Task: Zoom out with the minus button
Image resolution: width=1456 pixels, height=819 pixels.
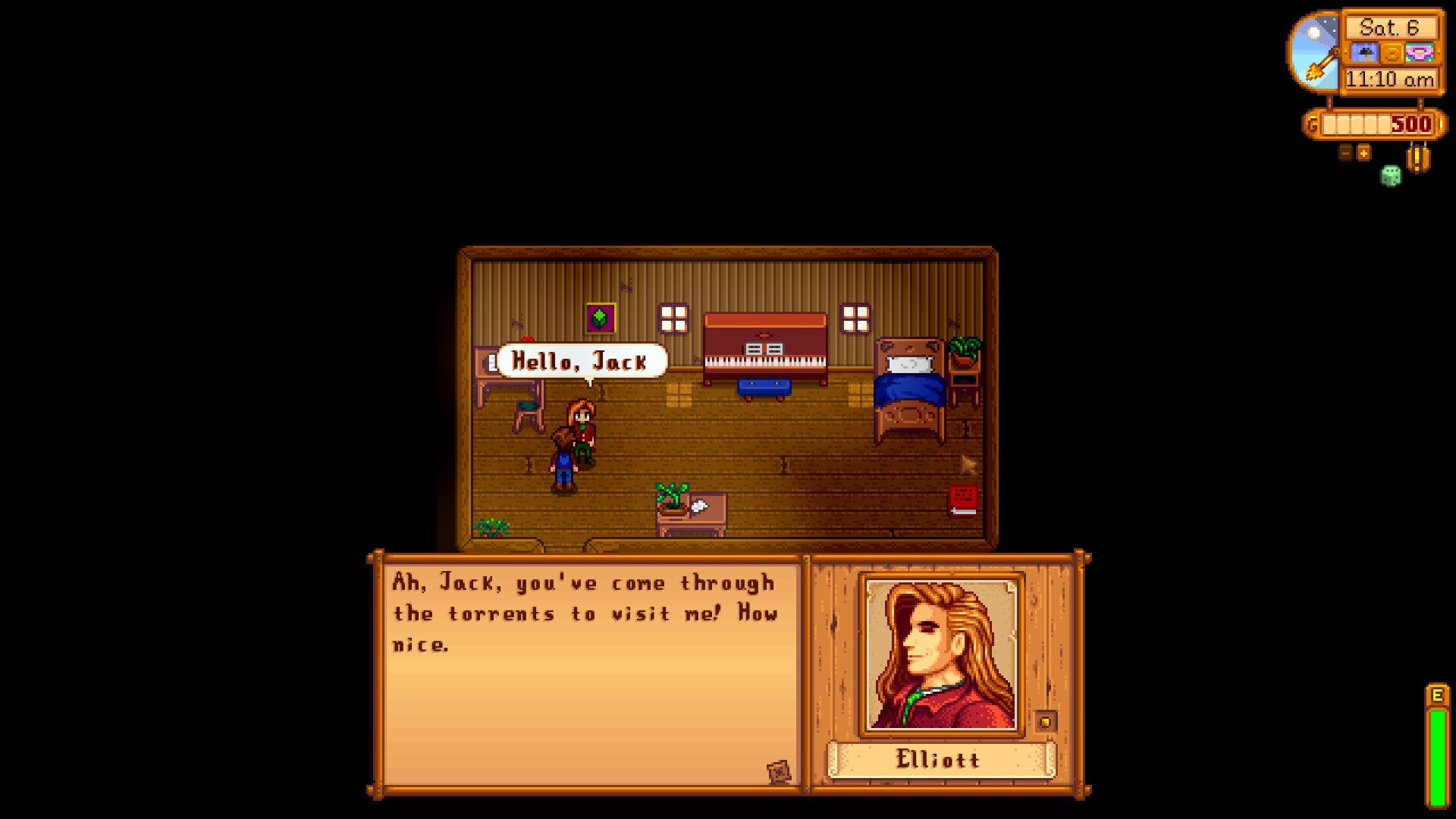Action: pyautogui.click(x=1345, y=153)
